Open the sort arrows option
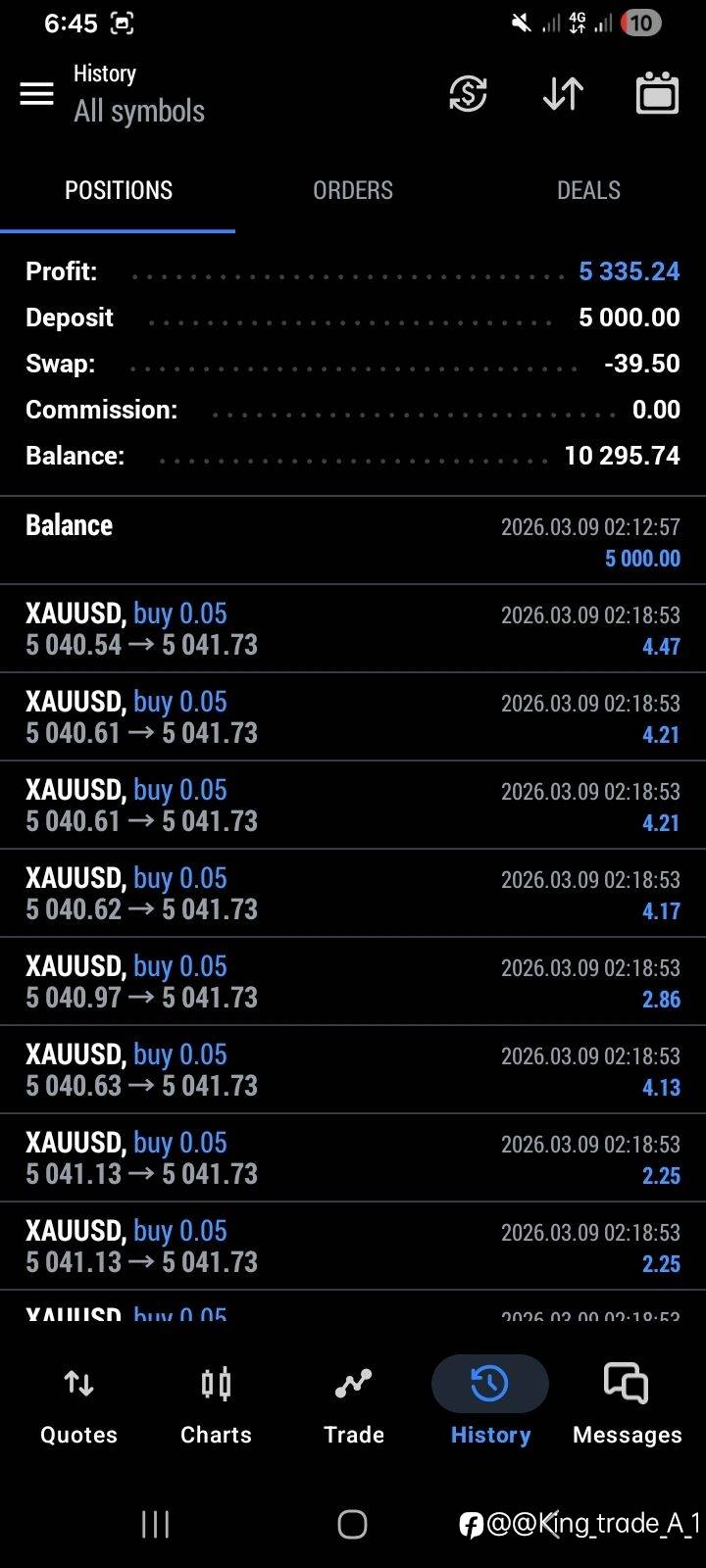The width and height of the screenshot is (706, 1568). [563, 94]
